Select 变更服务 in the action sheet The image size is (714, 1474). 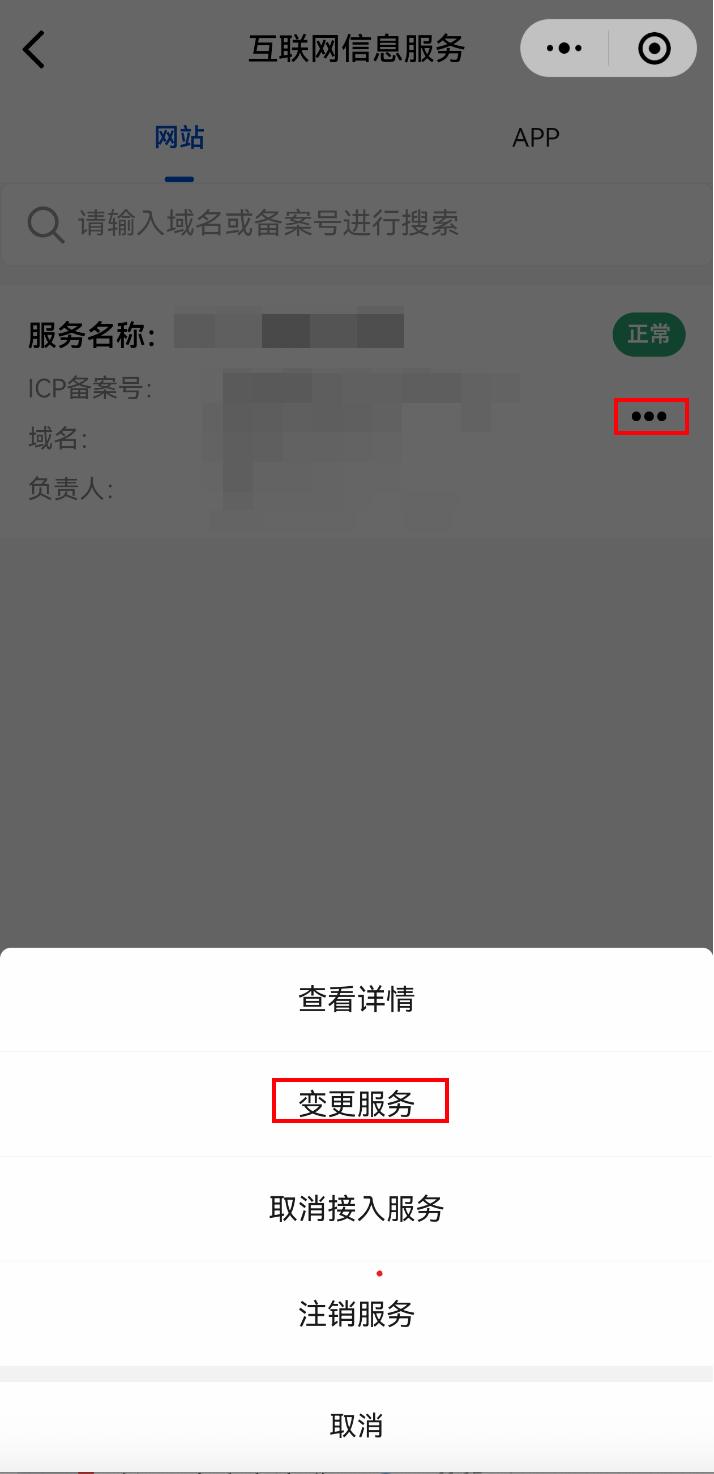357,1104
